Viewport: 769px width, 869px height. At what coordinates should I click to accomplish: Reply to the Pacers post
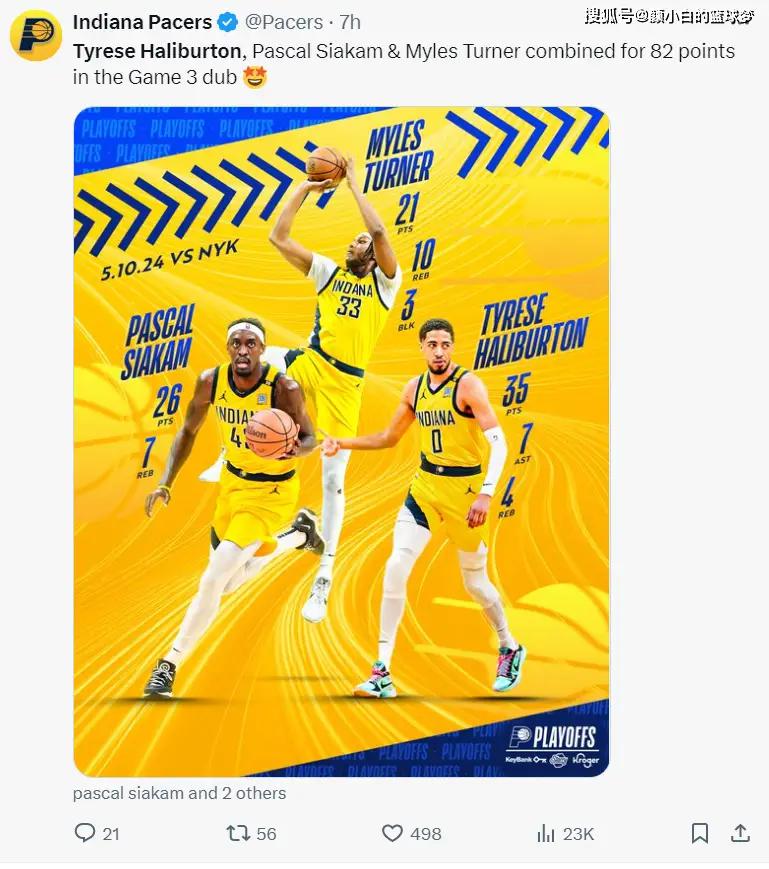pyautogui.click(x=85, y=833)
